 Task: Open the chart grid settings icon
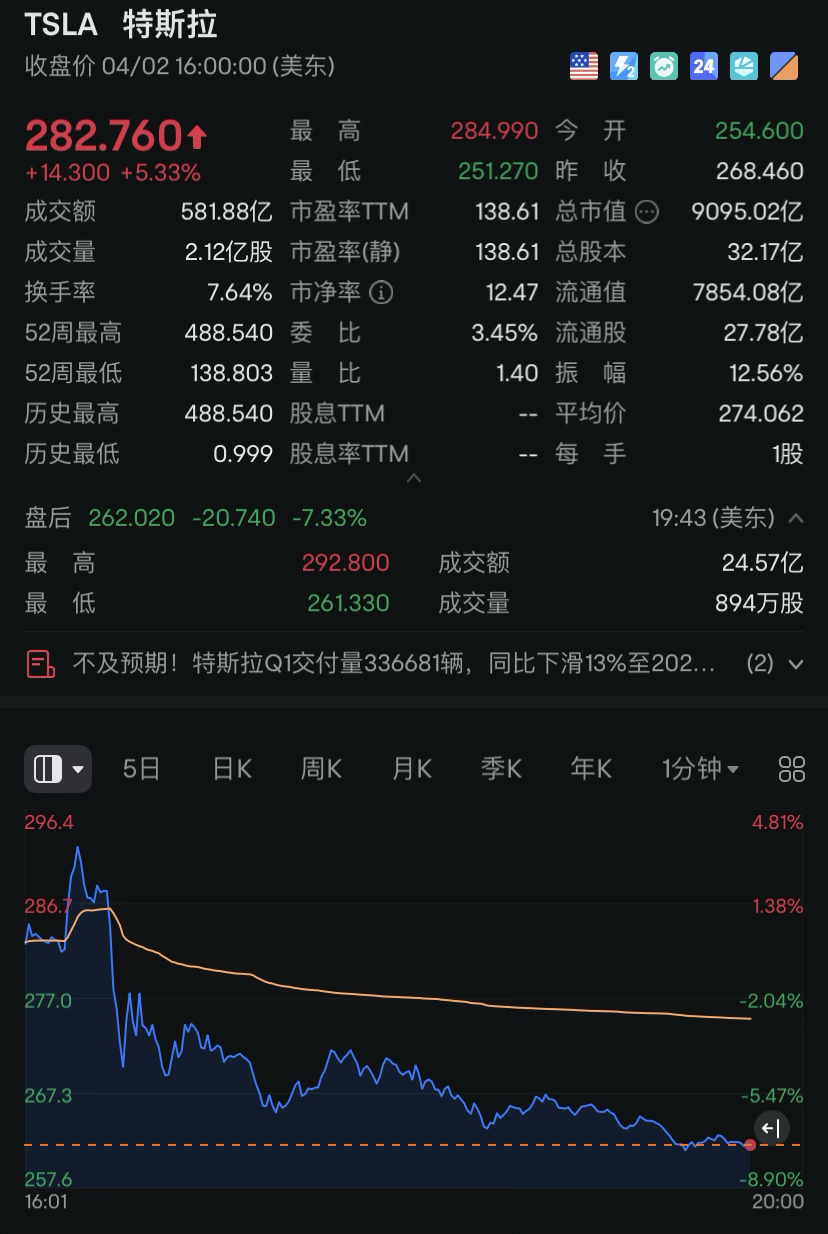tap(791, 768)
